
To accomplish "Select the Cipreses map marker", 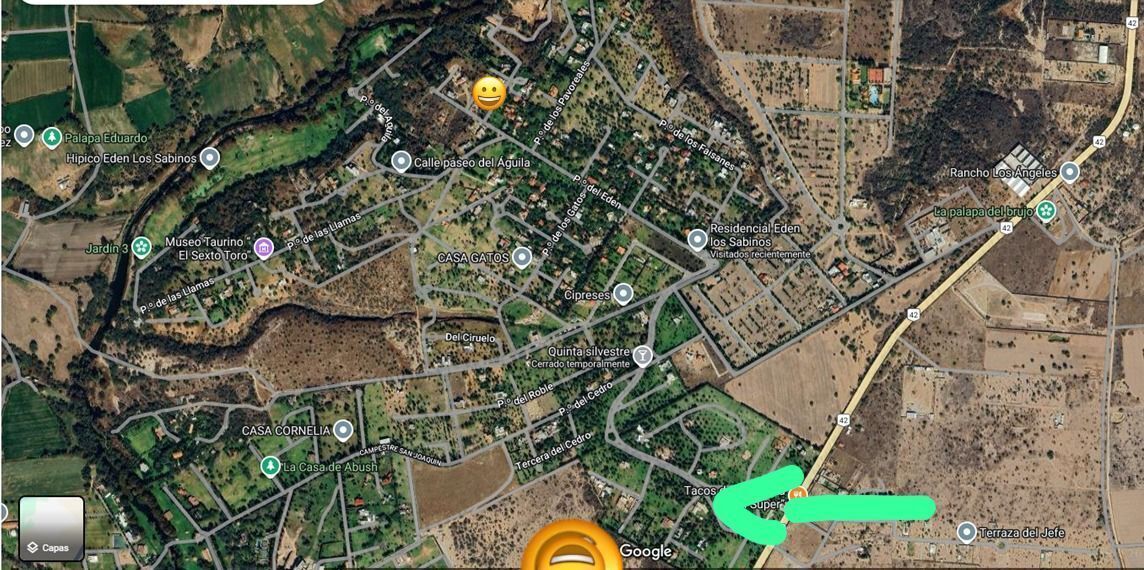I will (623, 294).
